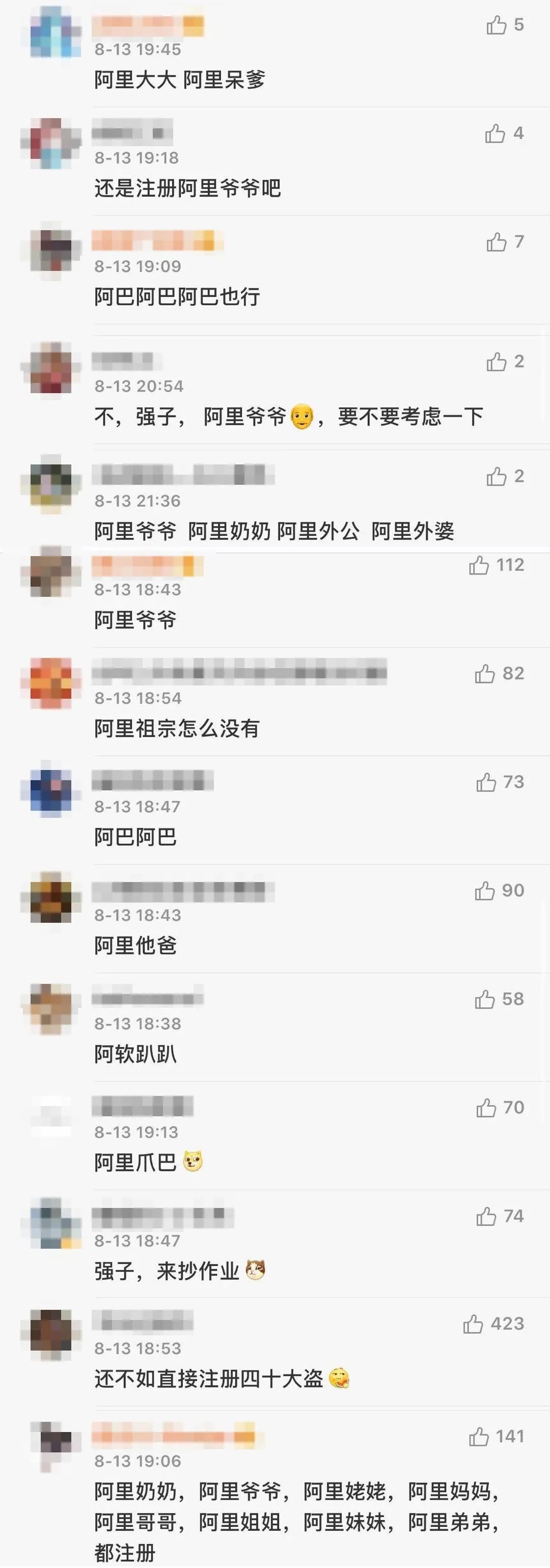The width and height of the screenshot is (550, 1568).
Task: Like the comment 强子，来抄作业
Action: (486, 1216)
